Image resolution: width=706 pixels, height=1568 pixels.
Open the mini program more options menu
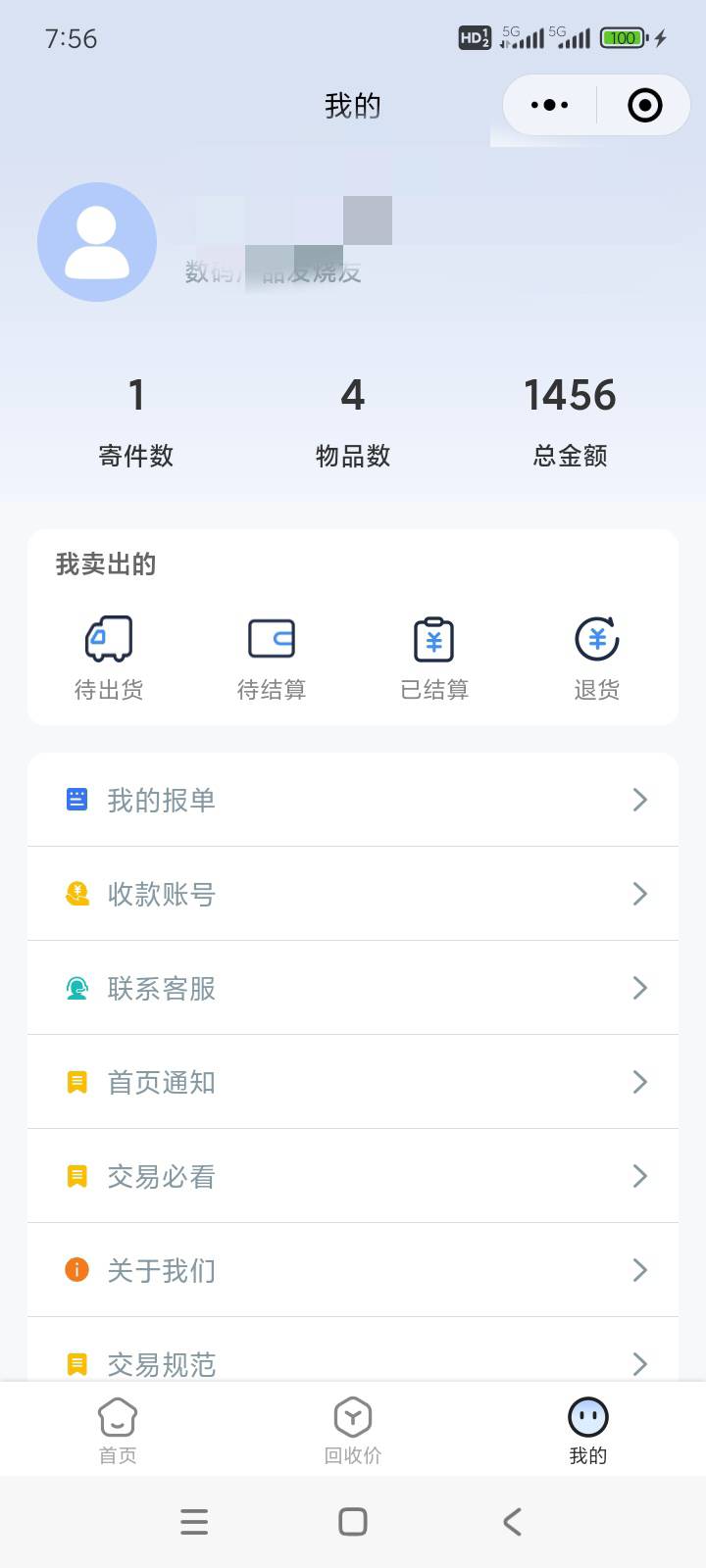[x=549, y=105]
